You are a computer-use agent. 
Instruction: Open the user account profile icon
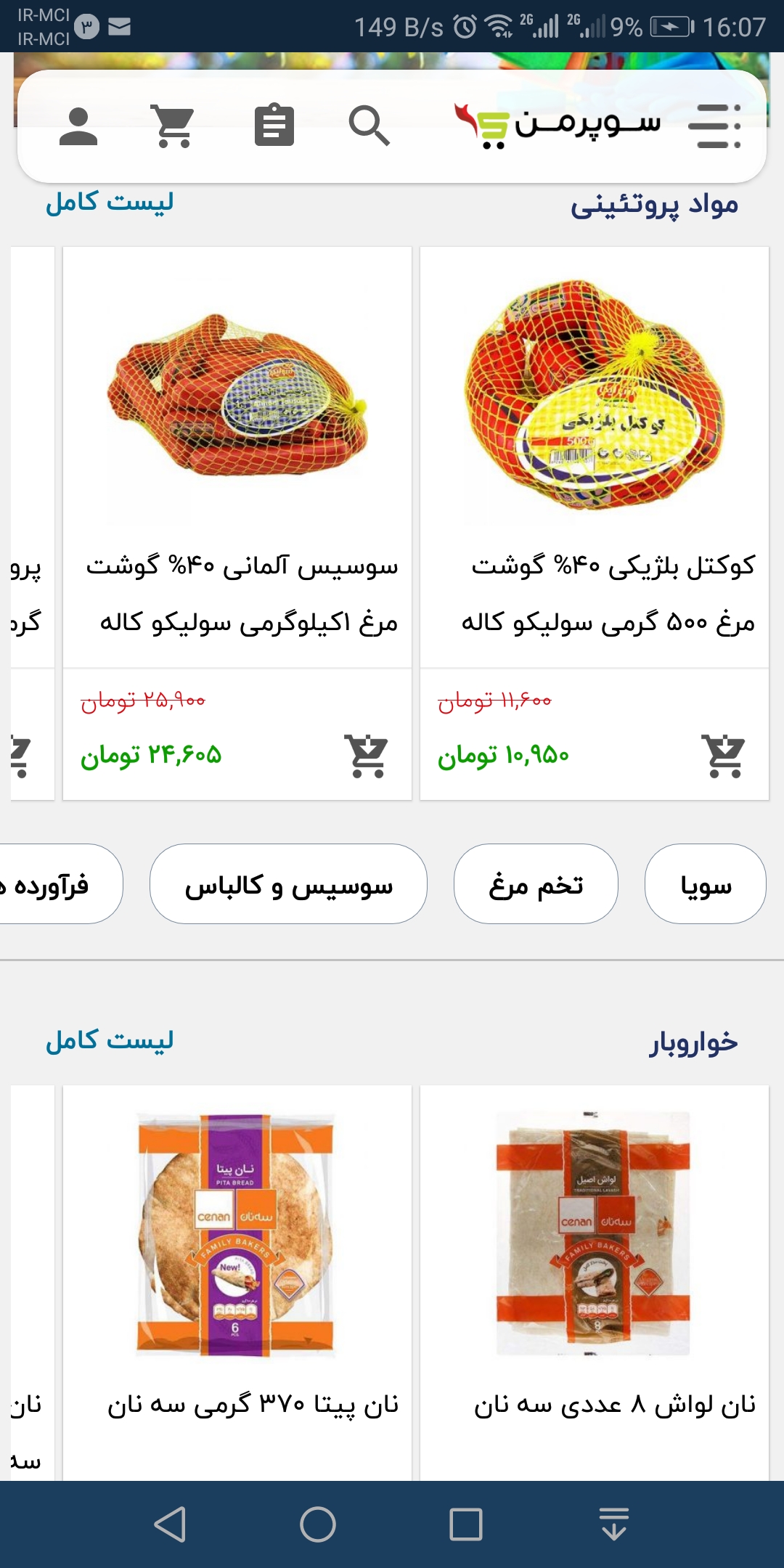coord(81,129)
